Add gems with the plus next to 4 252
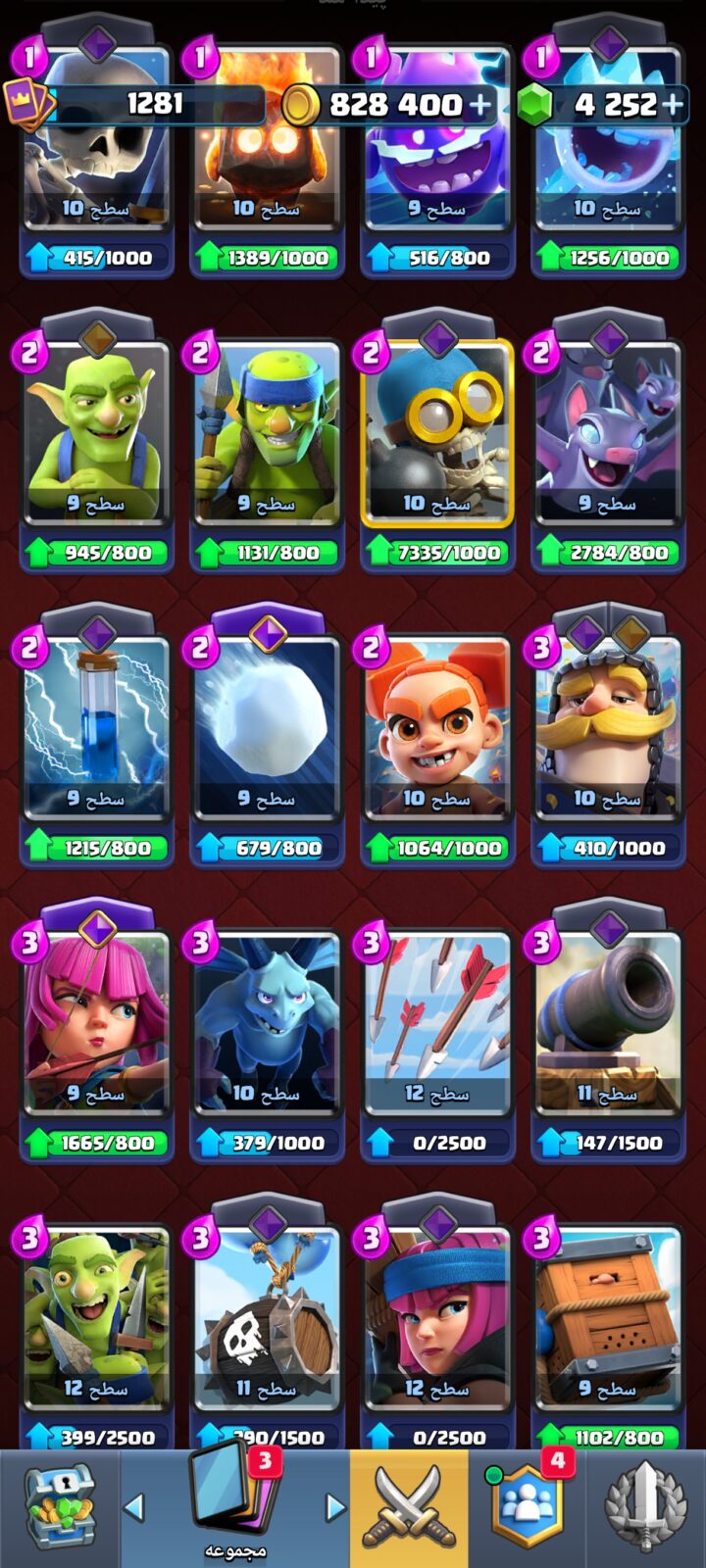The width and height of the screenshot is (706, 1568). 674,105
